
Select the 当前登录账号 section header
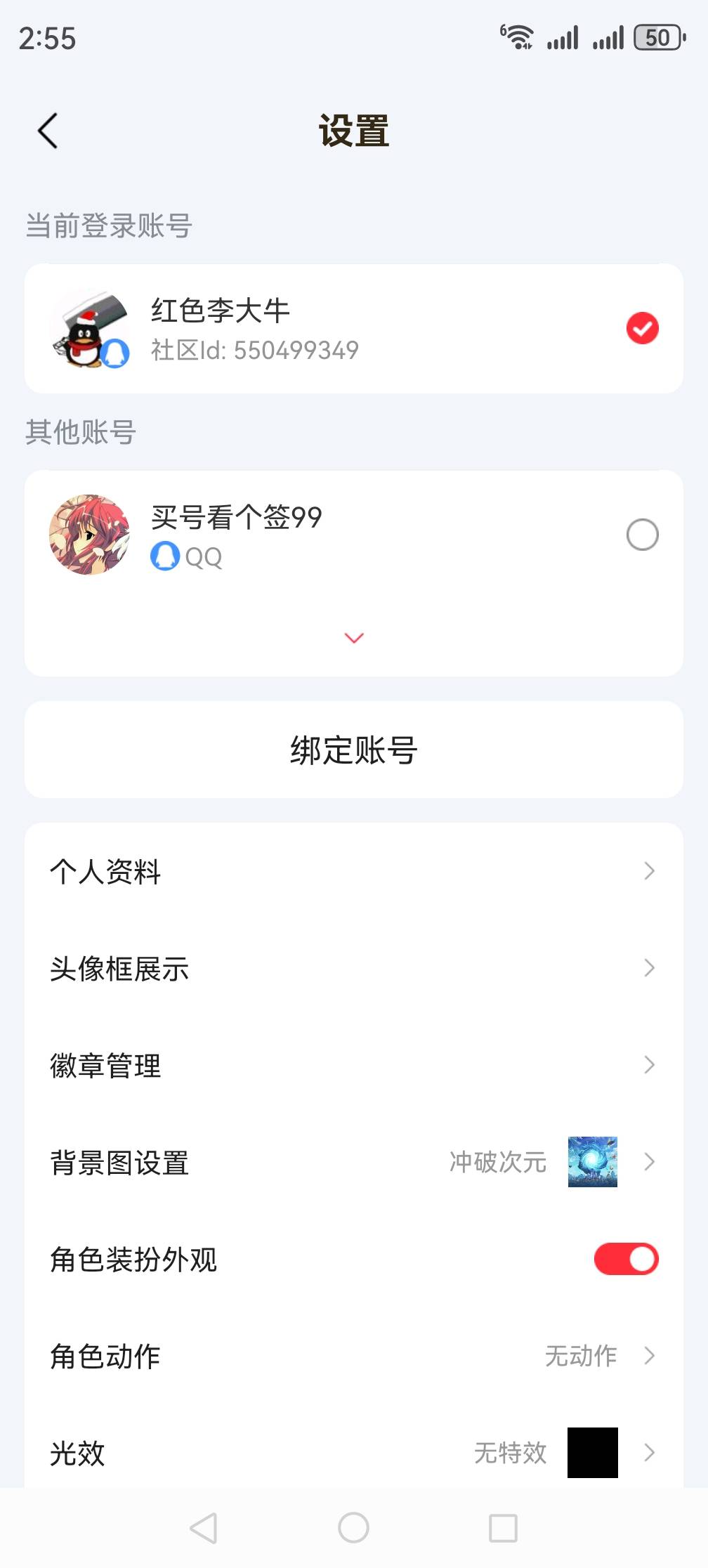point(110,223)
